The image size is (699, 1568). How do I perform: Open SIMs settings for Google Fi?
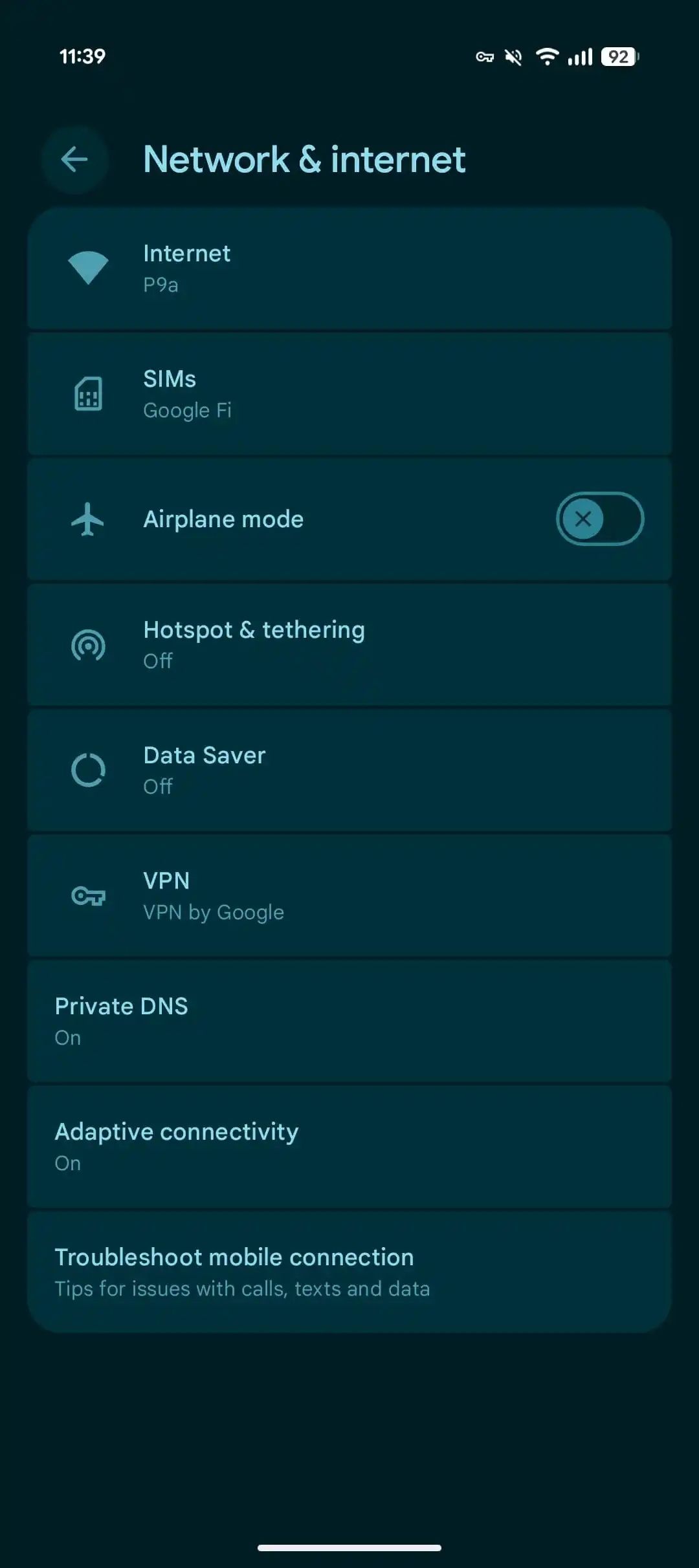click(349, 393)
